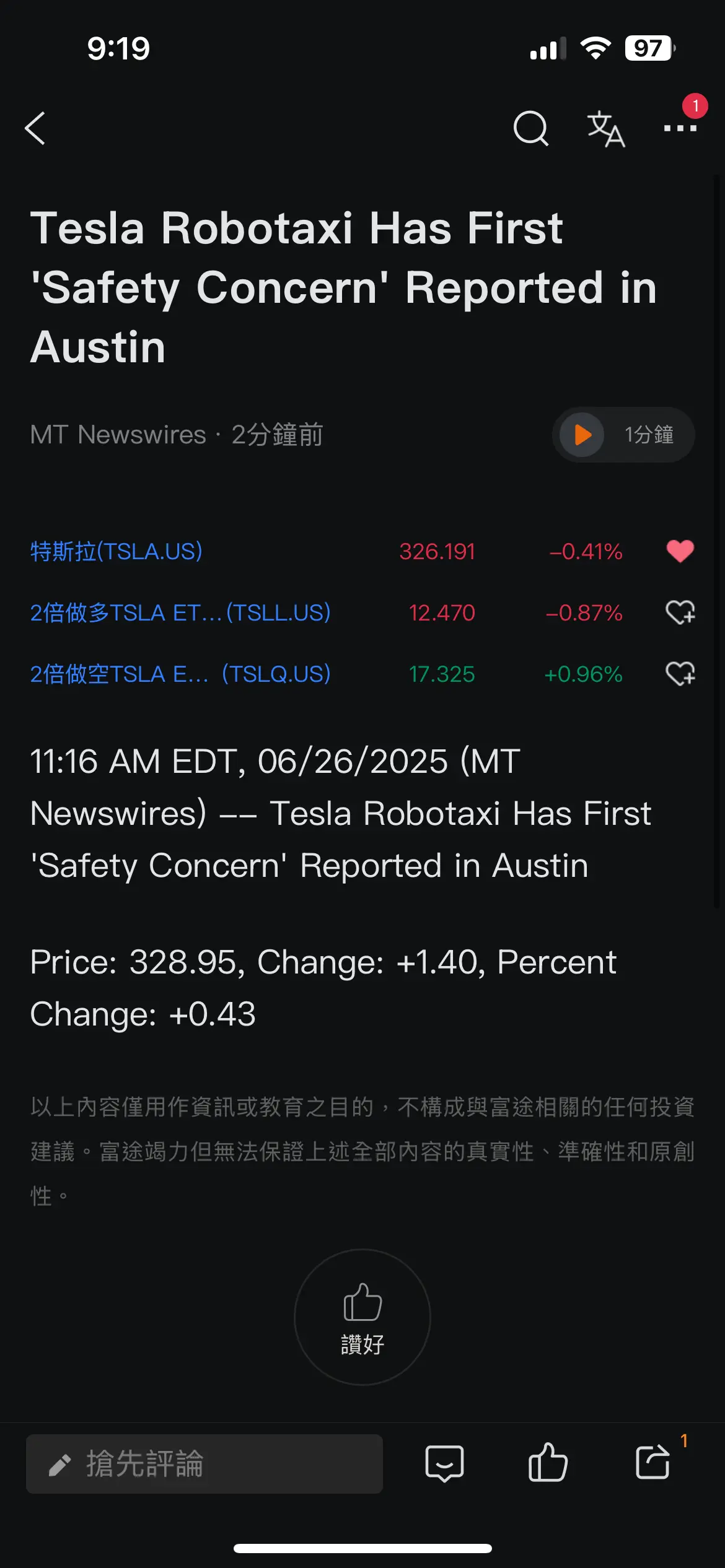
Task: Open the three-dot overflow menu
Action: click(x=680, y=128)
